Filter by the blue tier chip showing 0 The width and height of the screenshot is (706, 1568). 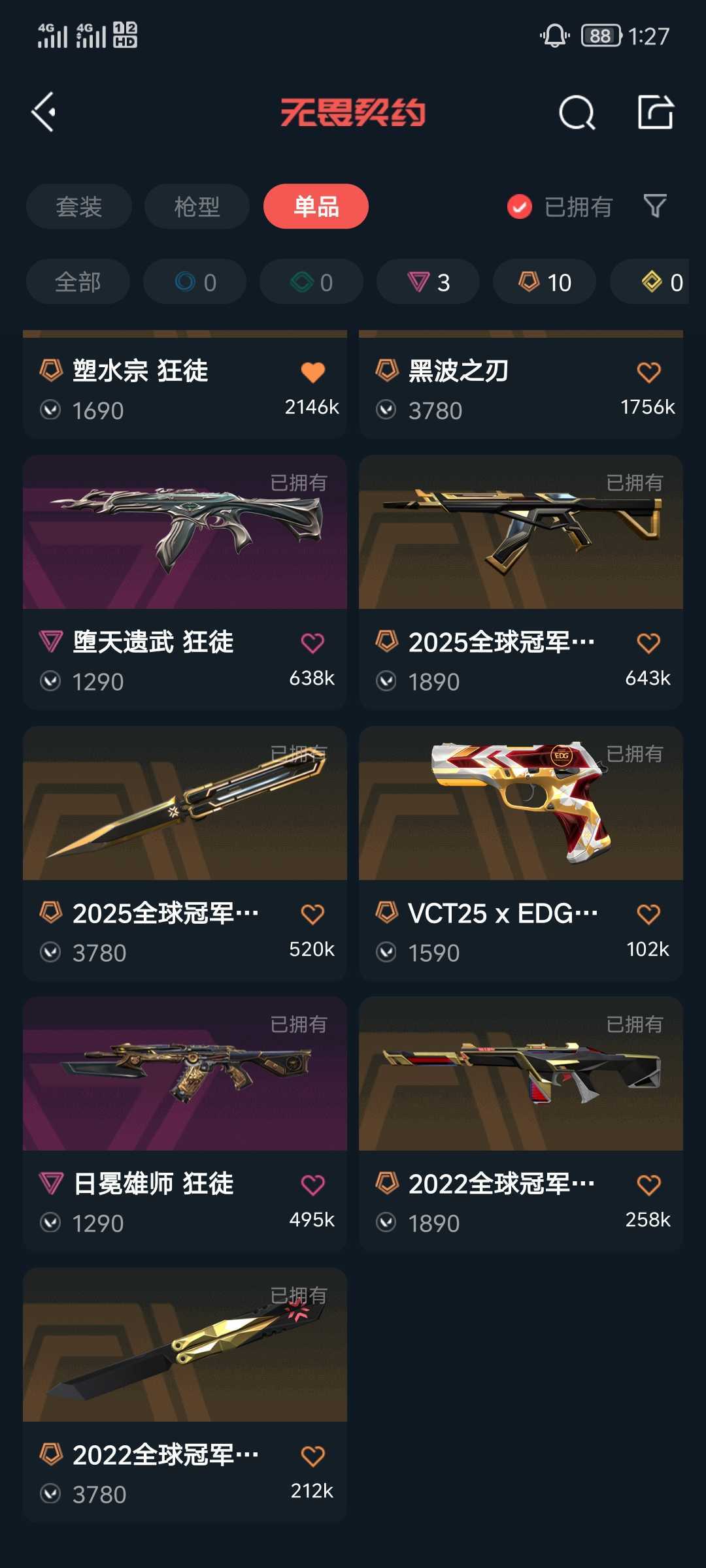pyautogui.click(x=195, y=282)
